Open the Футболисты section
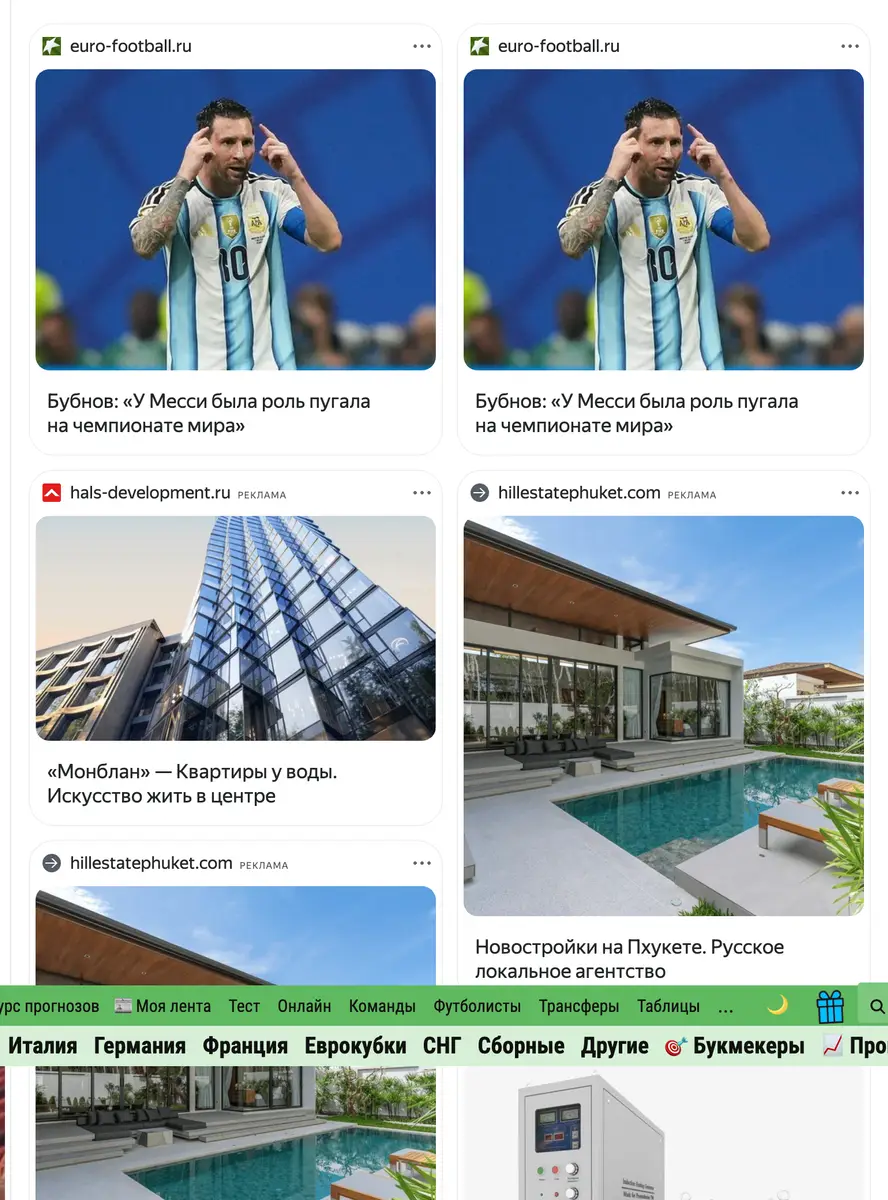 (x=477, y=1006)
